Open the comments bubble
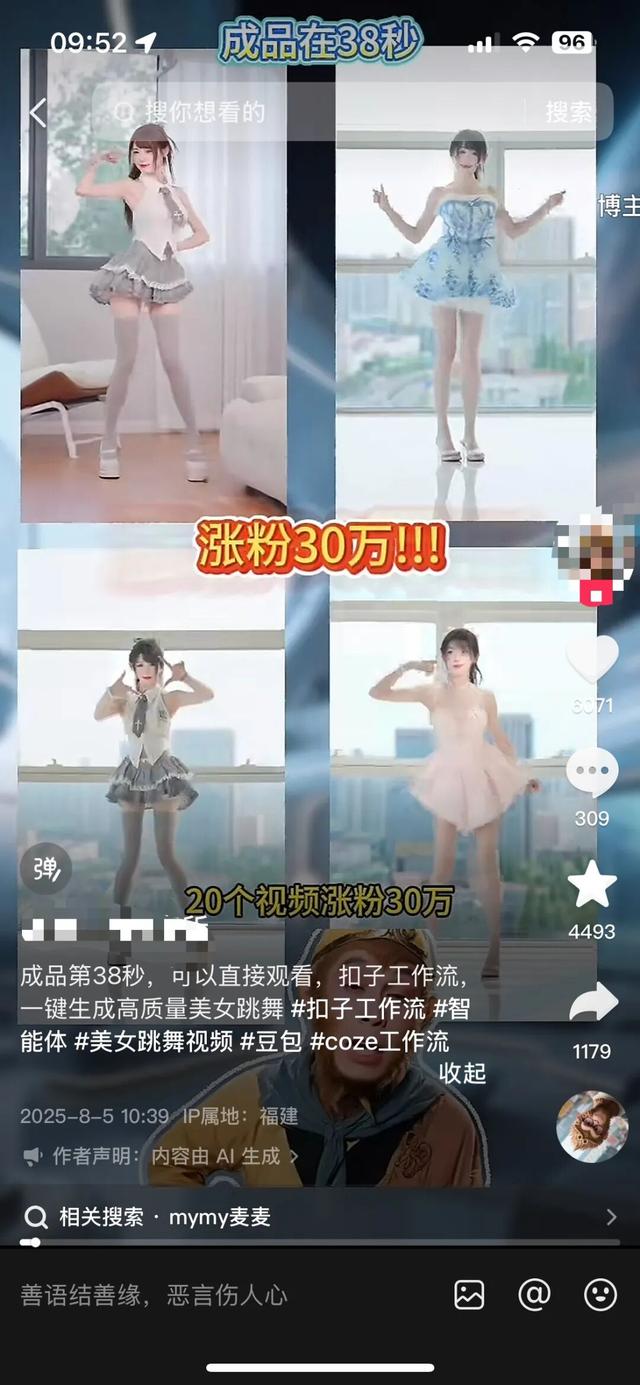The width and height of the screenshot is (640, 1385). (x=592, y=773)
